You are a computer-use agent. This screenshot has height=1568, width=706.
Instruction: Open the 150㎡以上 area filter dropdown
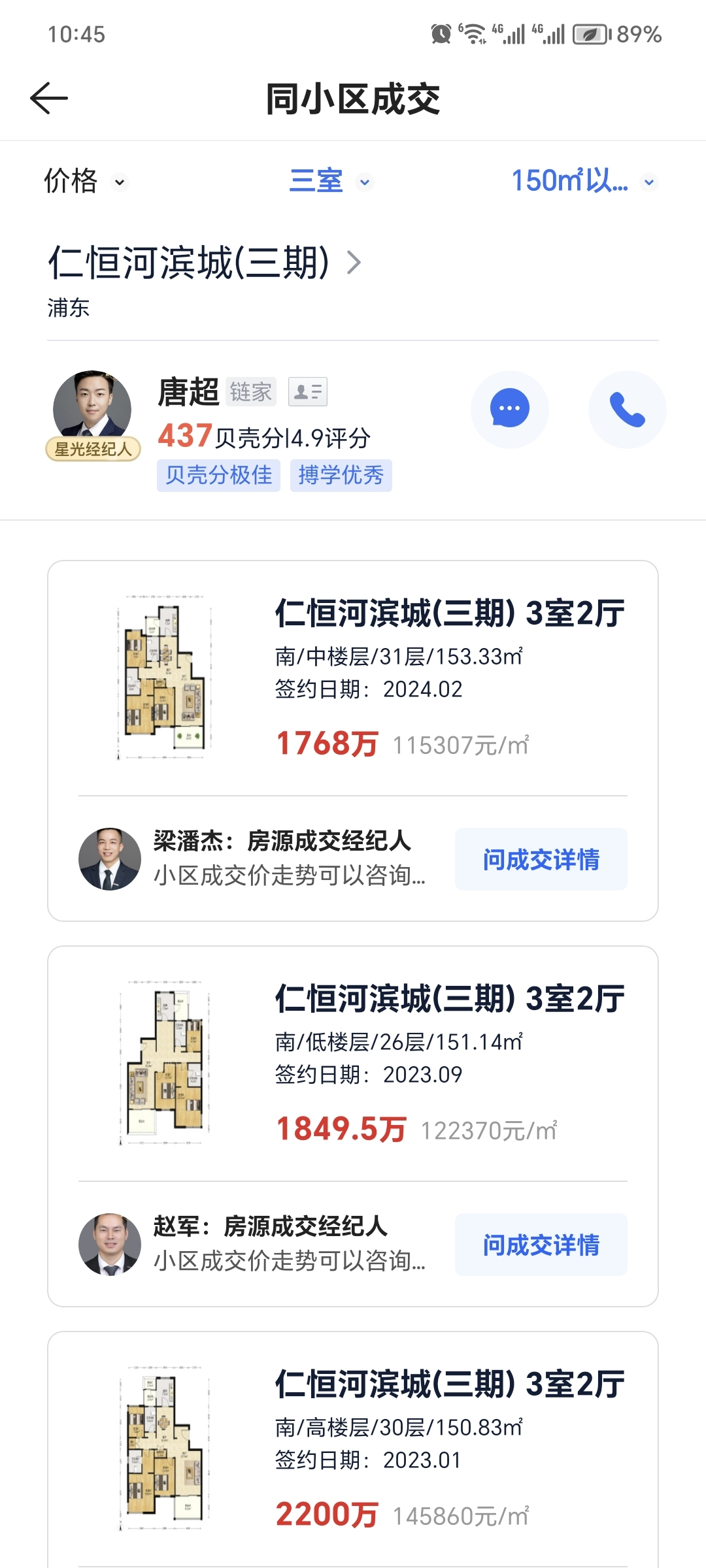click(x=580, y=182)
